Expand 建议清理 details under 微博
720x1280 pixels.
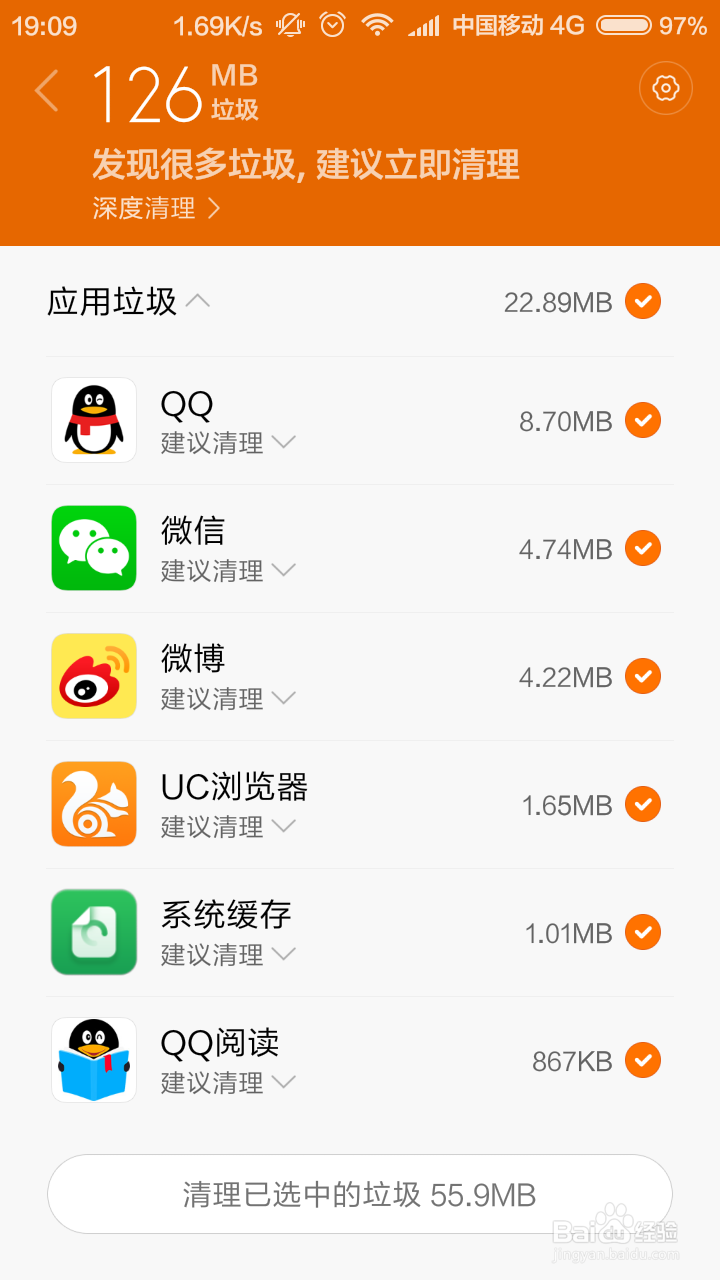pyautogui.click(x=228, y=699)
